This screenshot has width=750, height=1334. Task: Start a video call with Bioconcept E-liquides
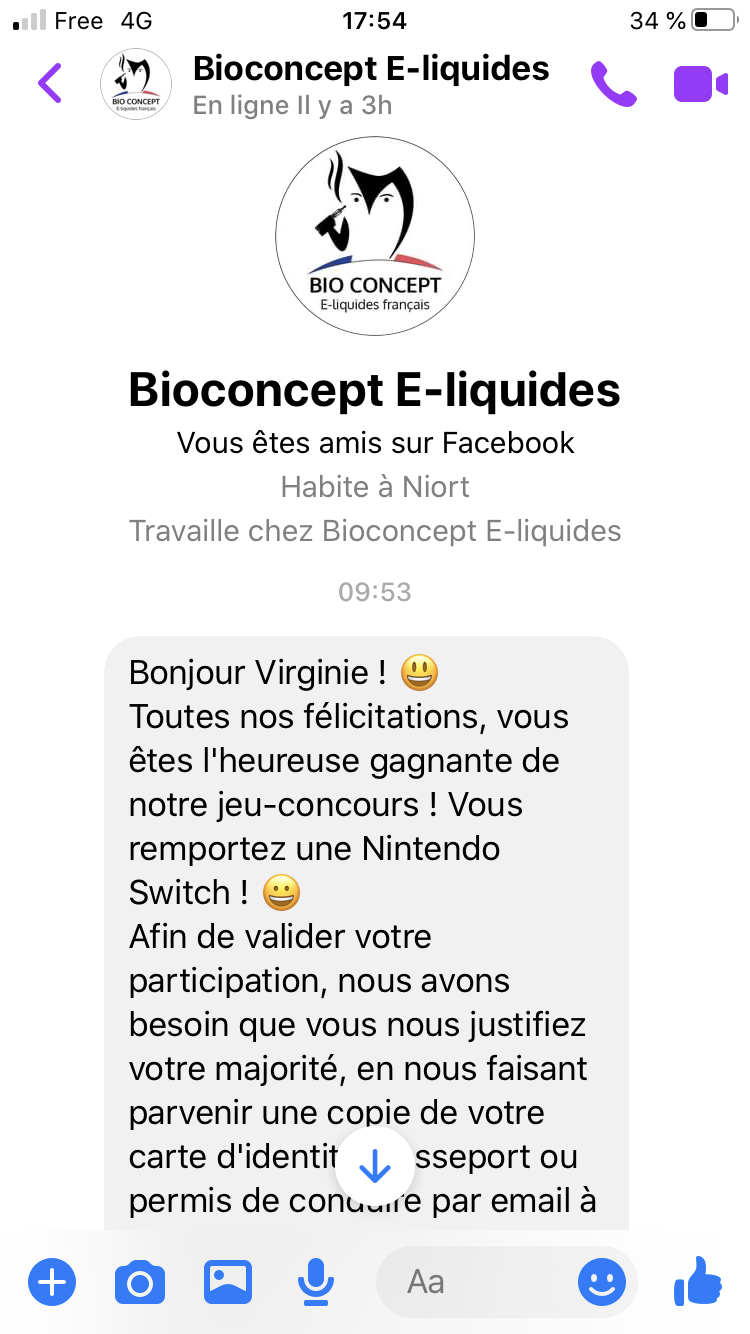coord(700,84)
